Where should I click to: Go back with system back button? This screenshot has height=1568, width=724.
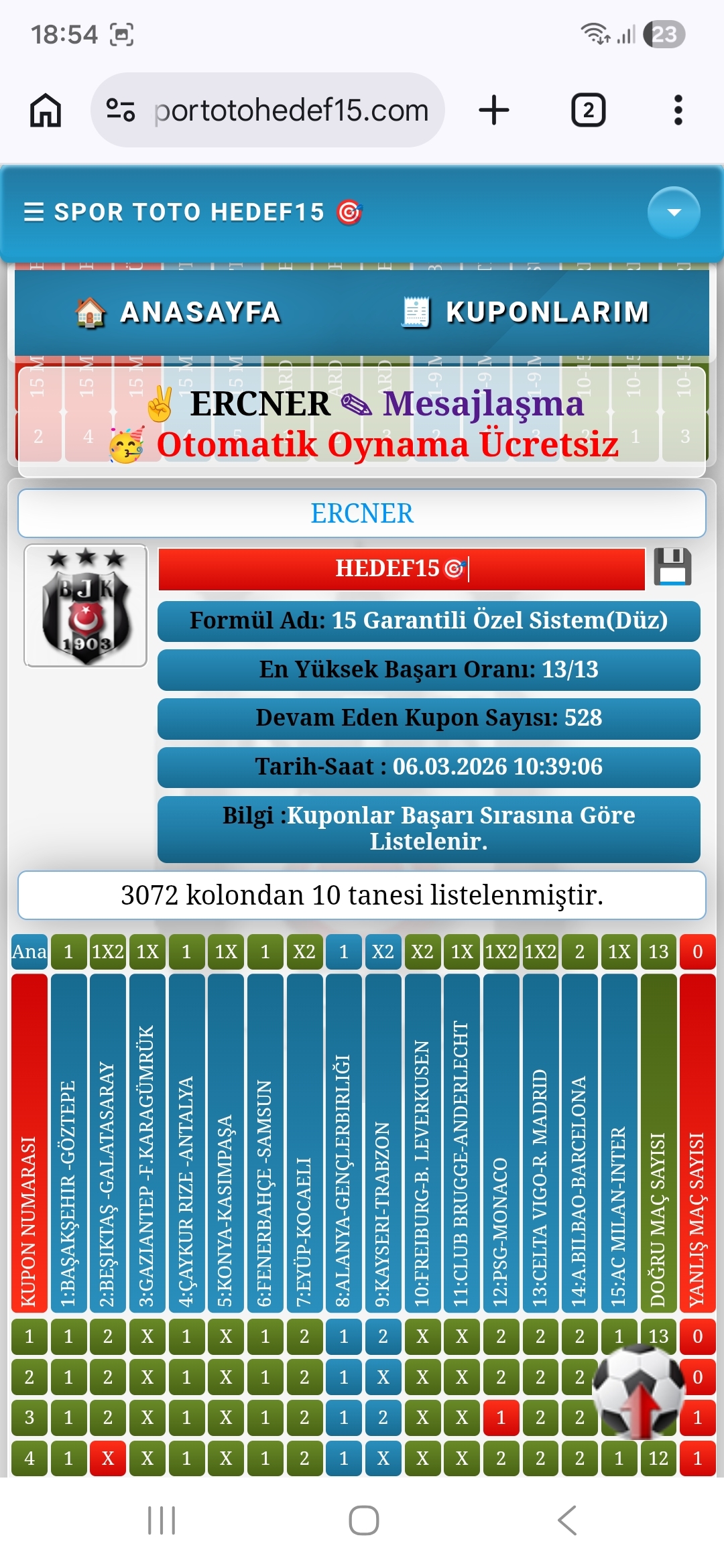[567, 1520]
